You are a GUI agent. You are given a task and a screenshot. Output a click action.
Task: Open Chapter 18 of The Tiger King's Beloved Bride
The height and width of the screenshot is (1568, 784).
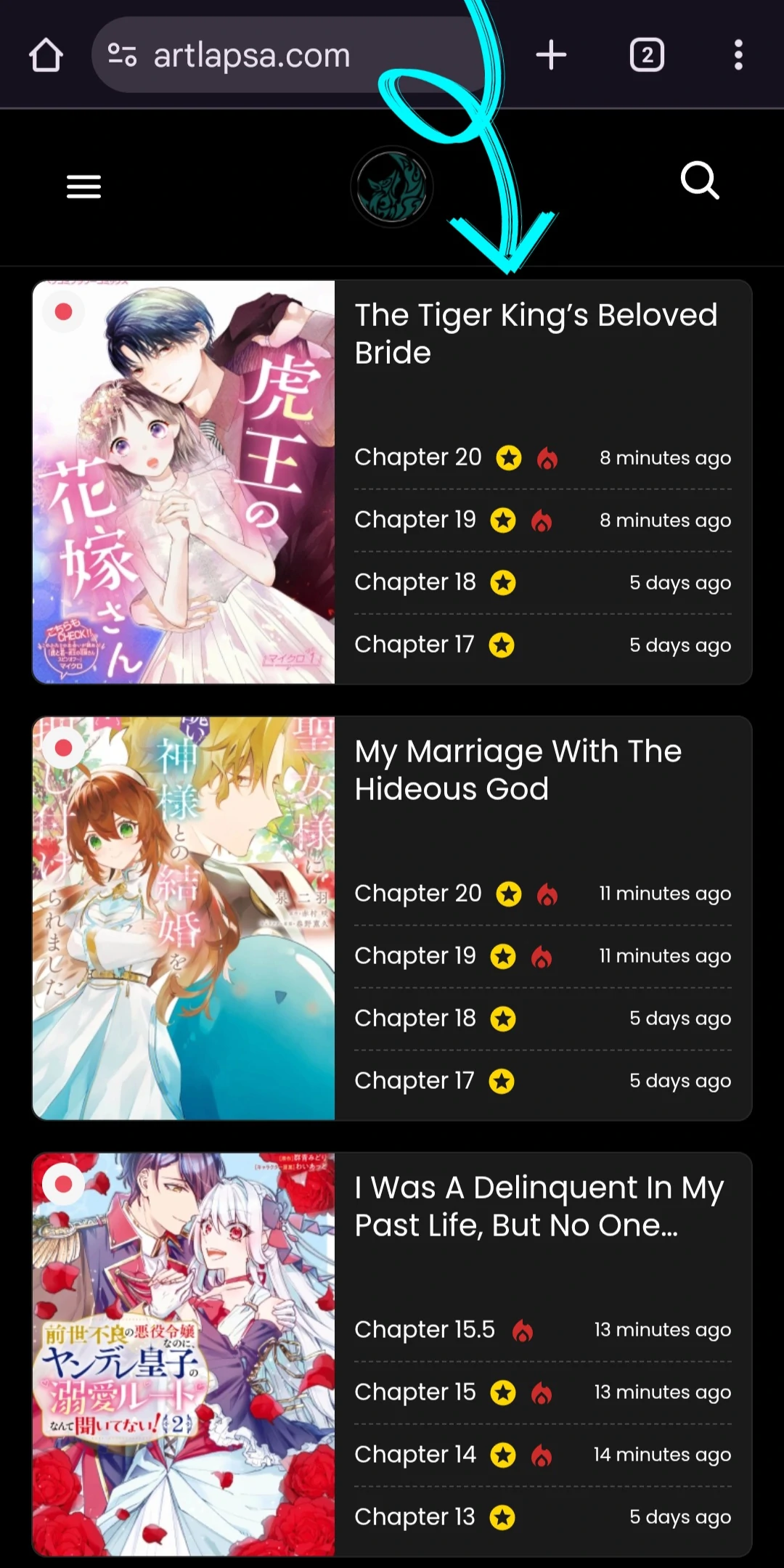(415, 582)
